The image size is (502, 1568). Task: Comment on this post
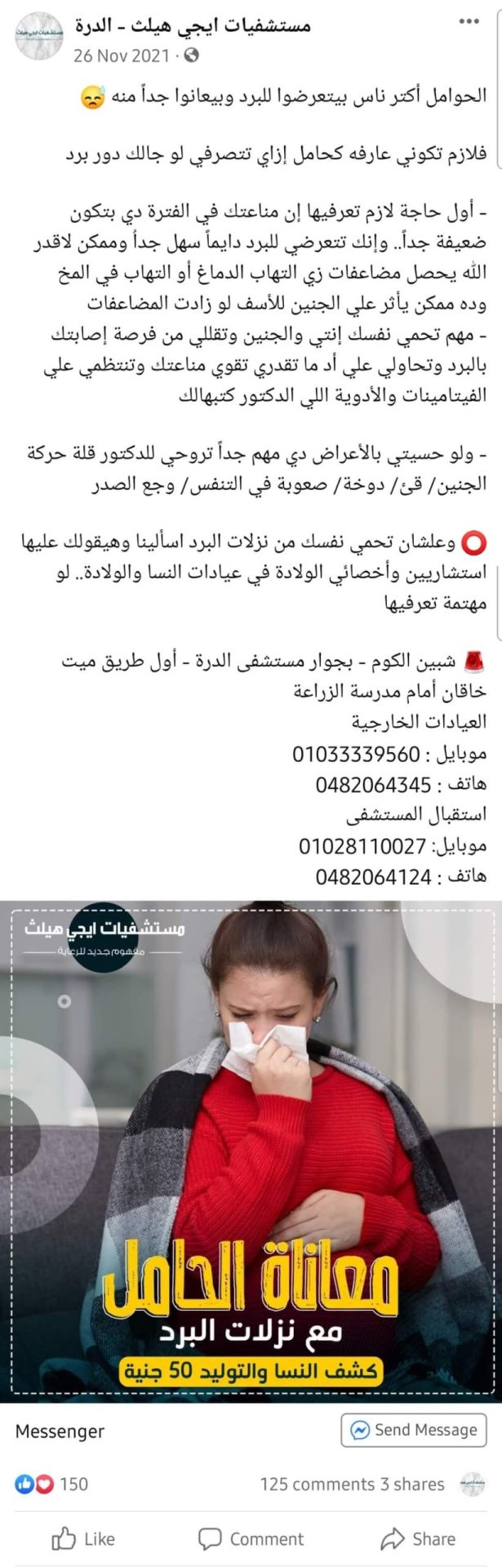[251, 1539]
